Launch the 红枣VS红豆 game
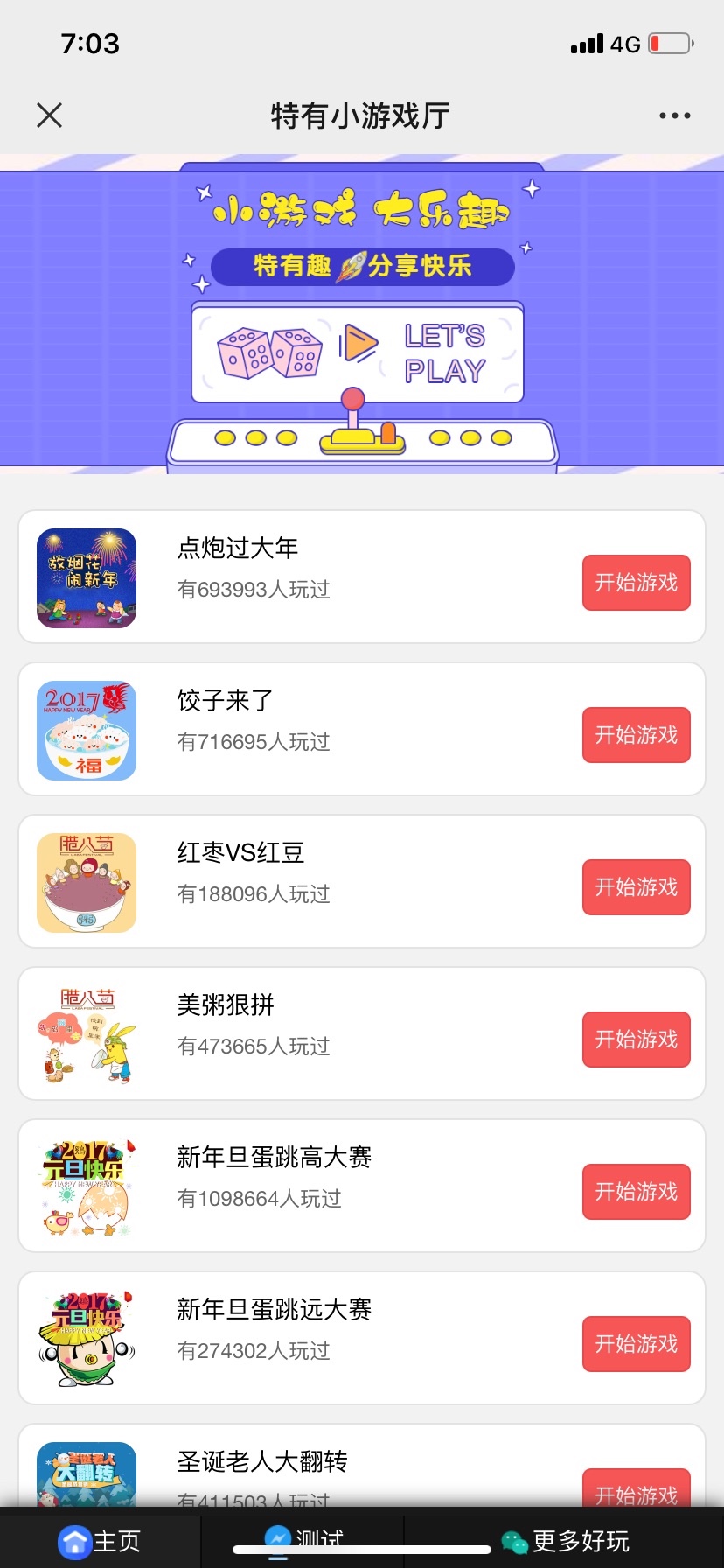Viewport: 724px width, 1568px height. click(x=636, y=887)
